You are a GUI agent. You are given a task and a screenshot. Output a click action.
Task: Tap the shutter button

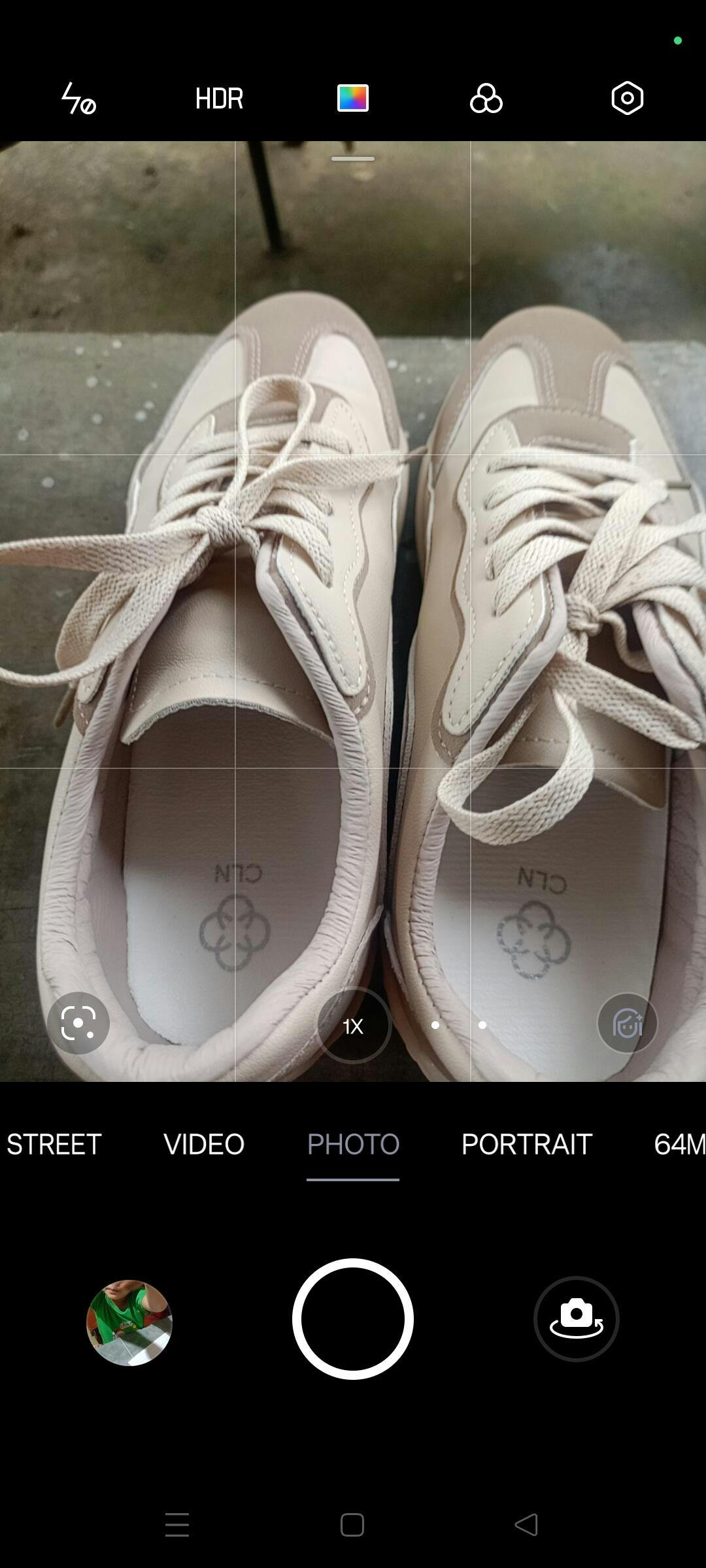pyautogui.click(x=353, y=1319)
